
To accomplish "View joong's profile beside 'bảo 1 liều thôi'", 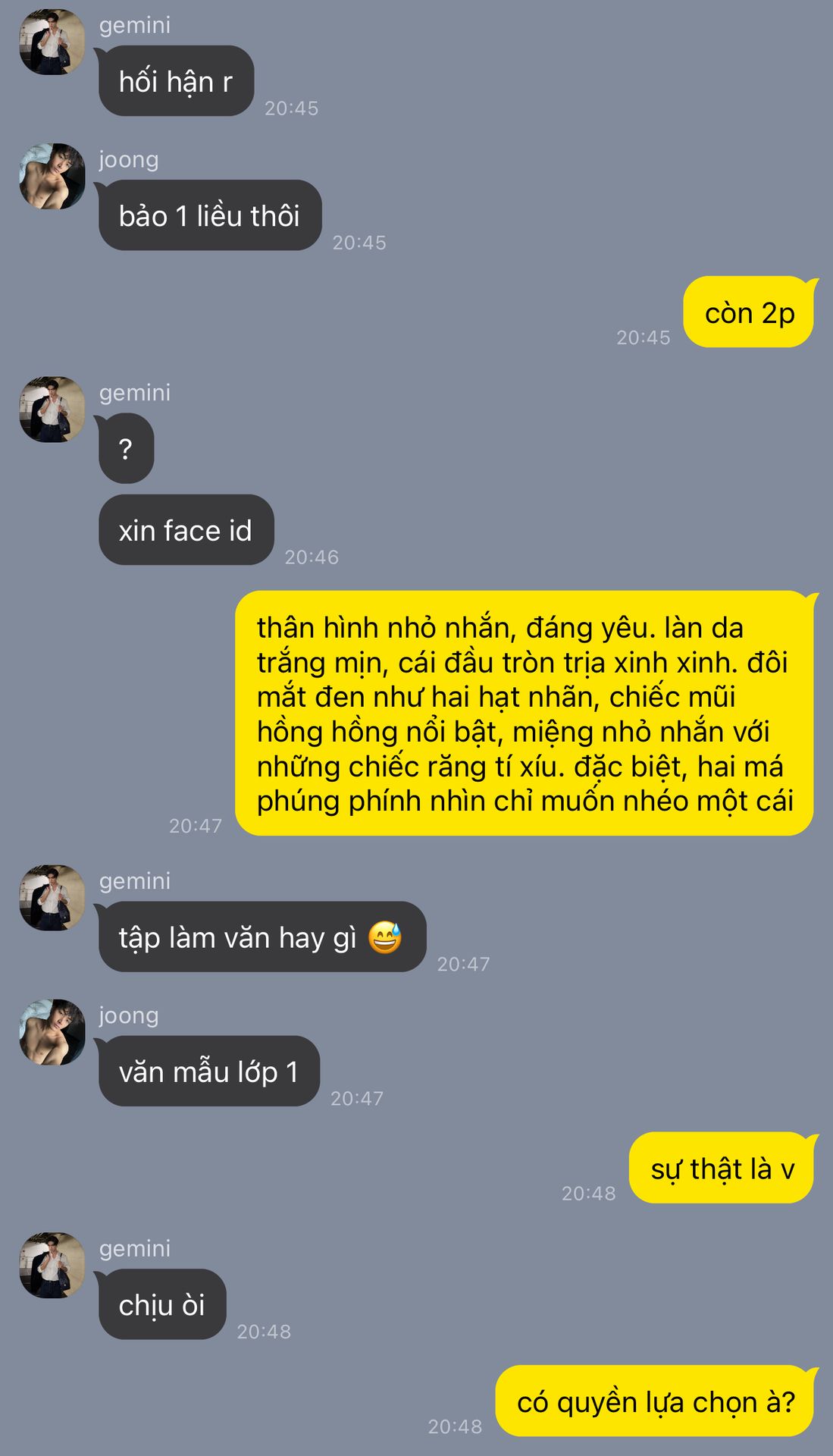I will pos(52,176).
